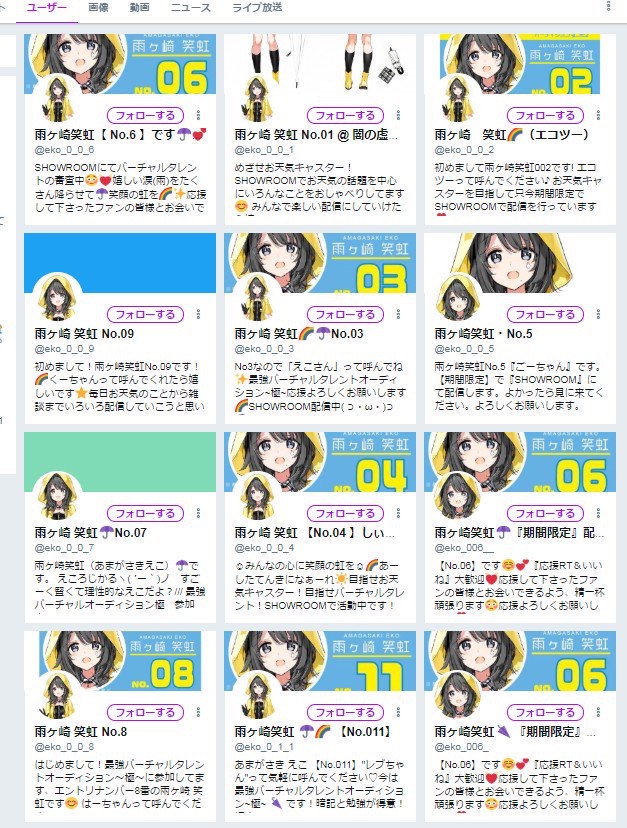Switch to the ライブ放送 tab
627x828 pixels.
pyautogui.click(x=257, y=7)
